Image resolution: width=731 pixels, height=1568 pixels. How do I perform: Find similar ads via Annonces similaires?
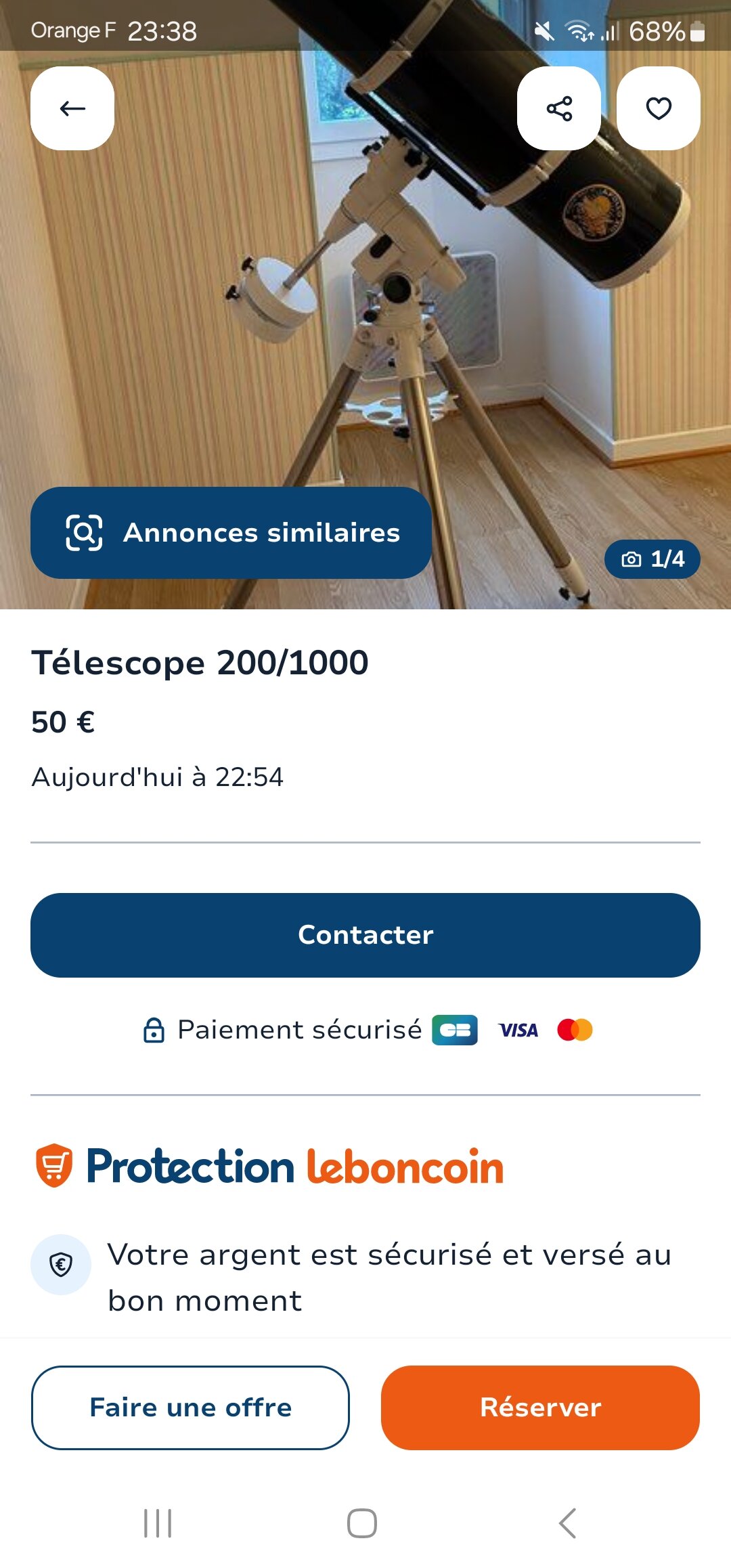coord(231,533)
